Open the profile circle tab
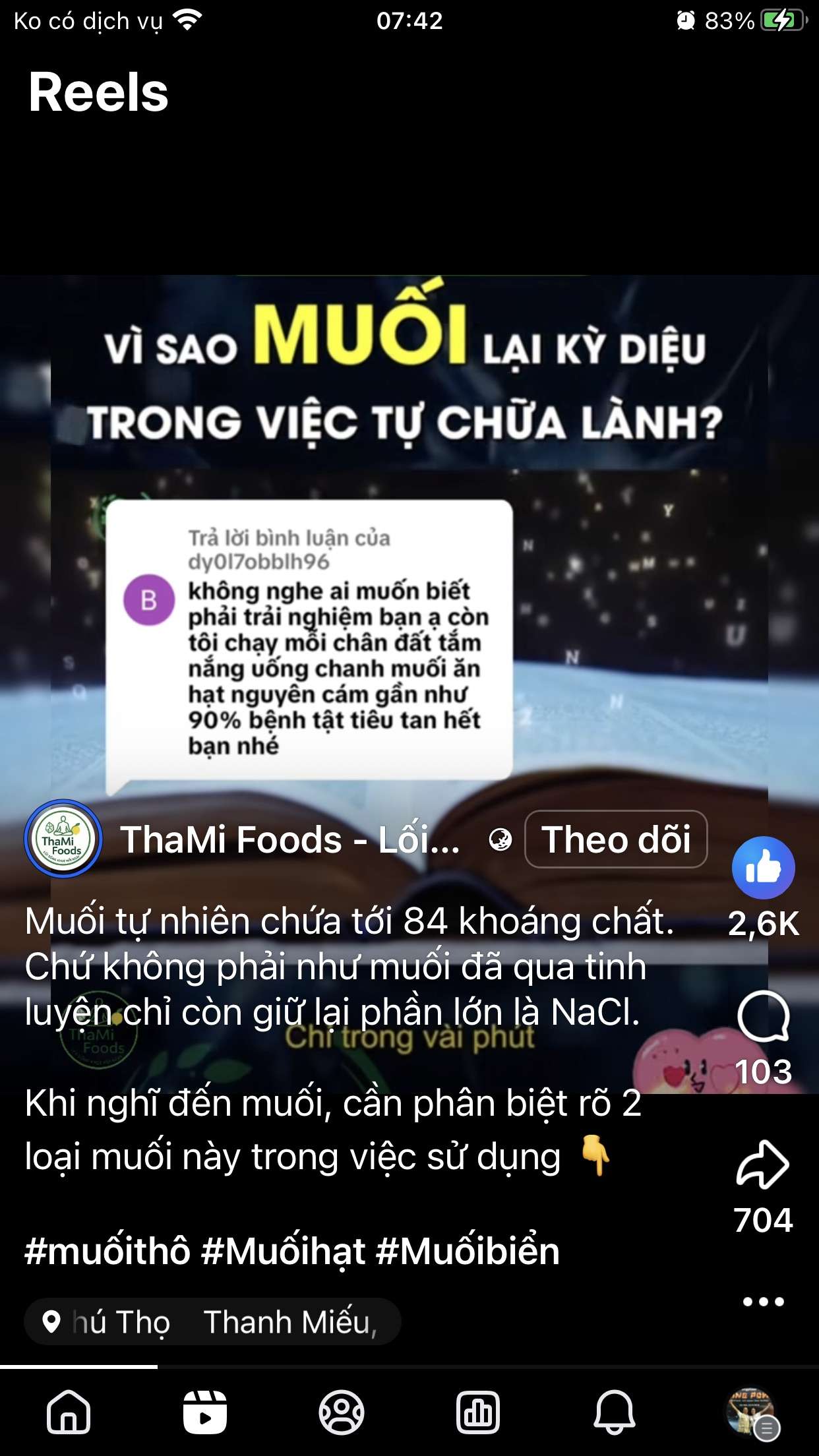The image size is (819, 1456). pyautogui.click(x=341, y=1412)
